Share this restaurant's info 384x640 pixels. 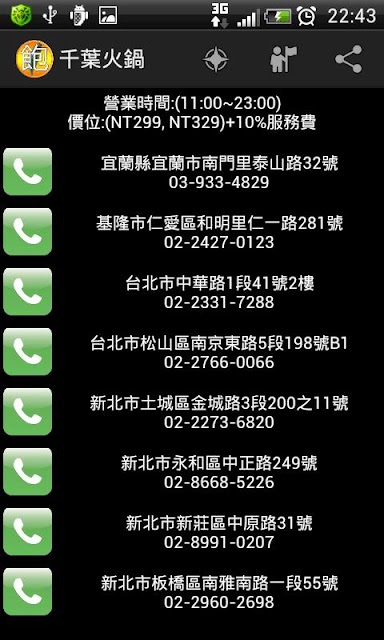click(x=349, y=60)
